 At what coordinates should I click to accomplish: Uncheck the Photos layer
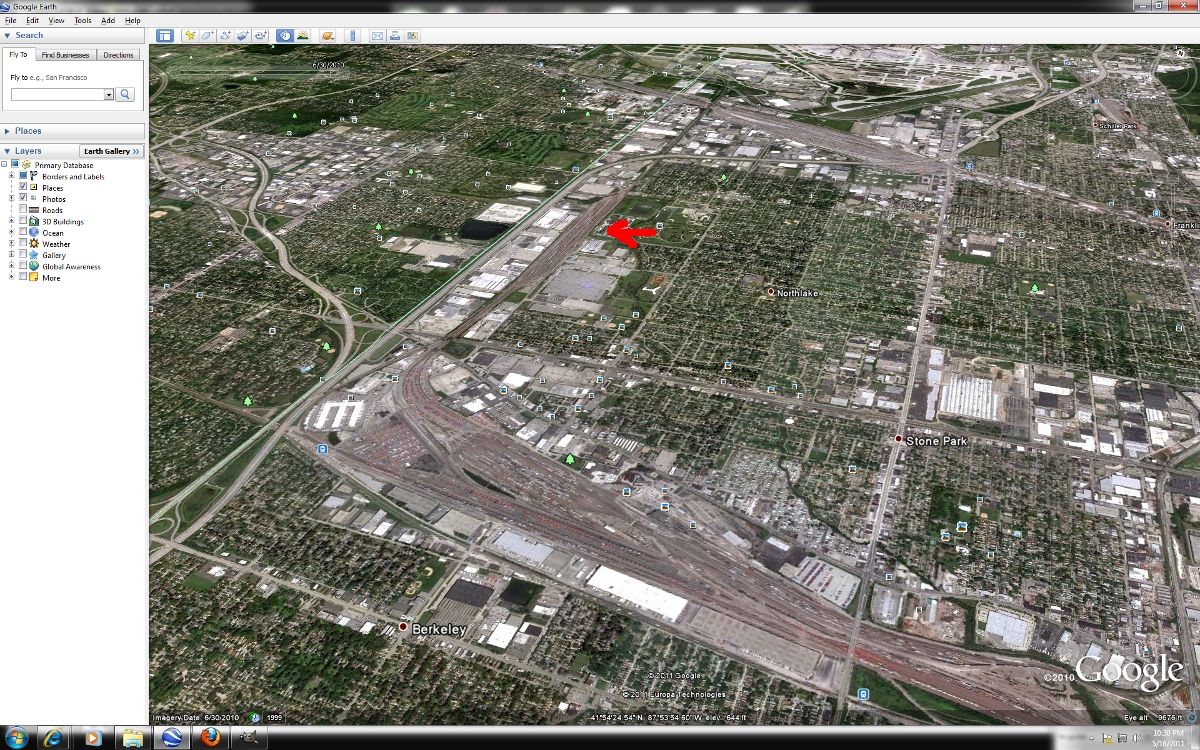[23, 199]
